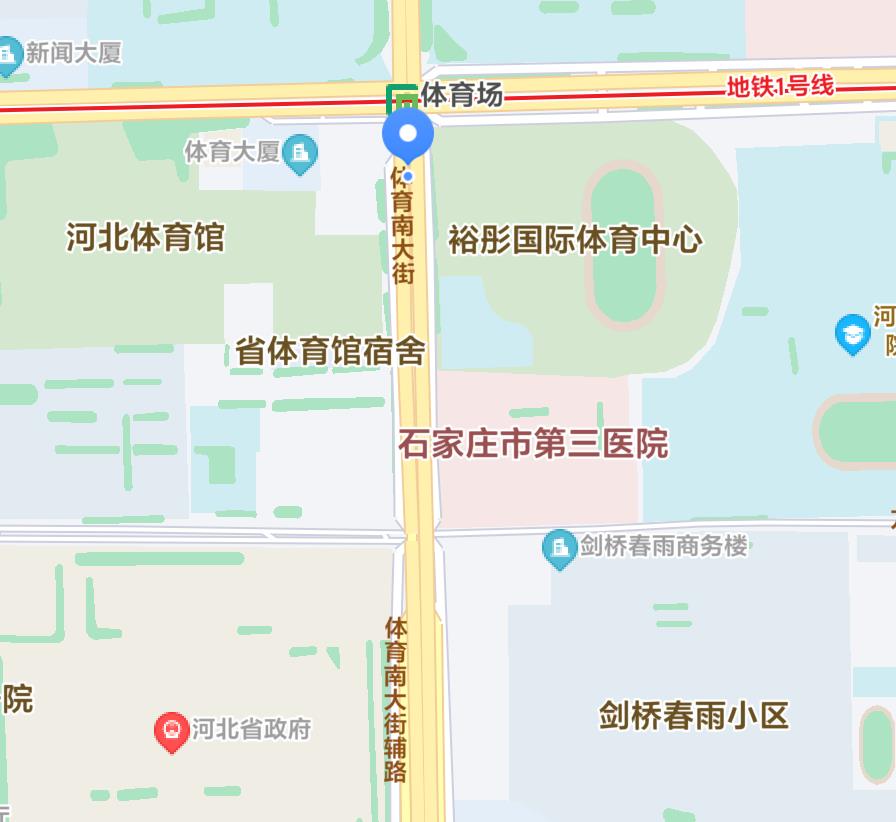Select the 石家庄市第三医院 place label
The height and width of the screenshot is (822, 896).
(533, 443)
